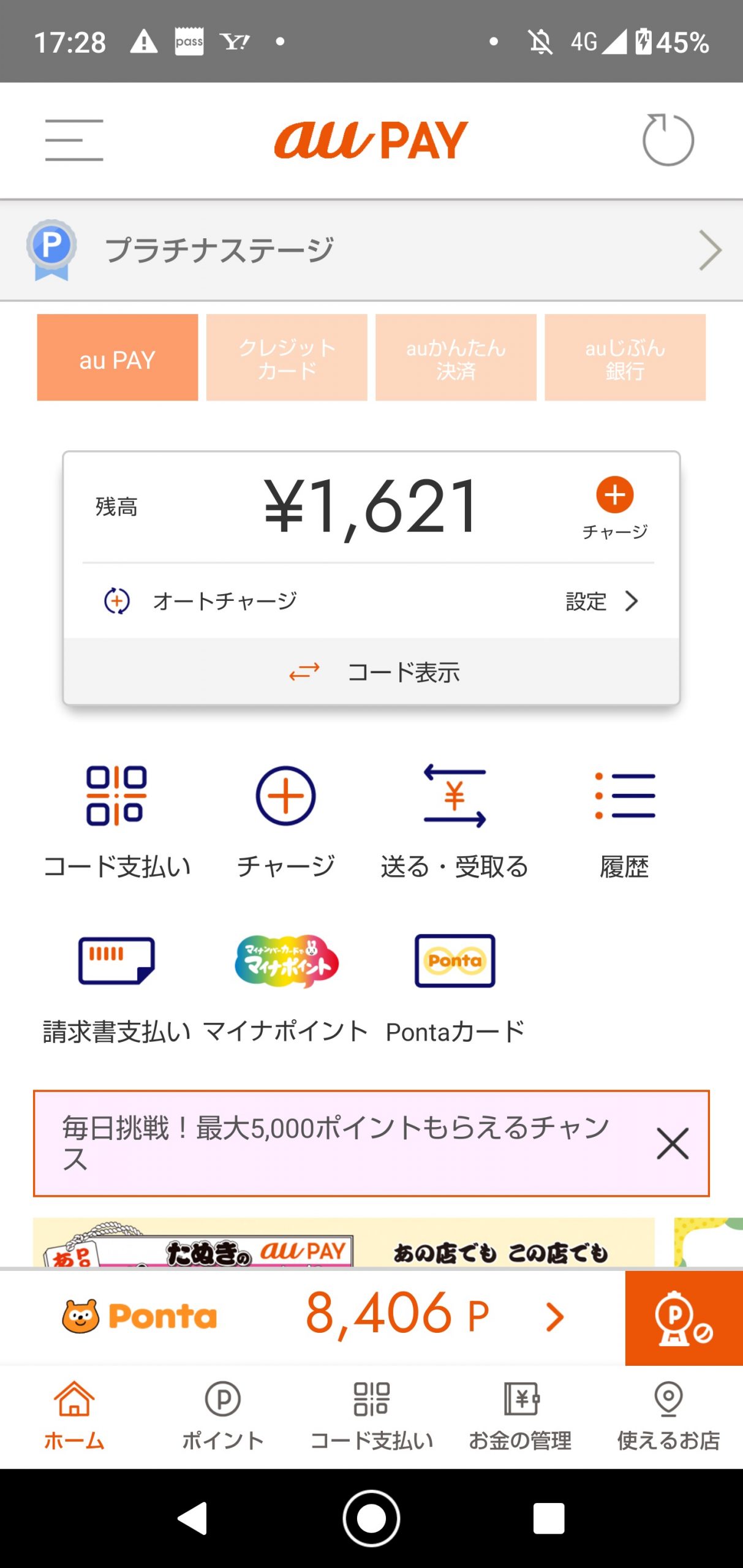The width and height of the screenshot is (743, 1568).
Task: Dismiss the 毎日挑戦 points banner
Action: coord(673,1143)
